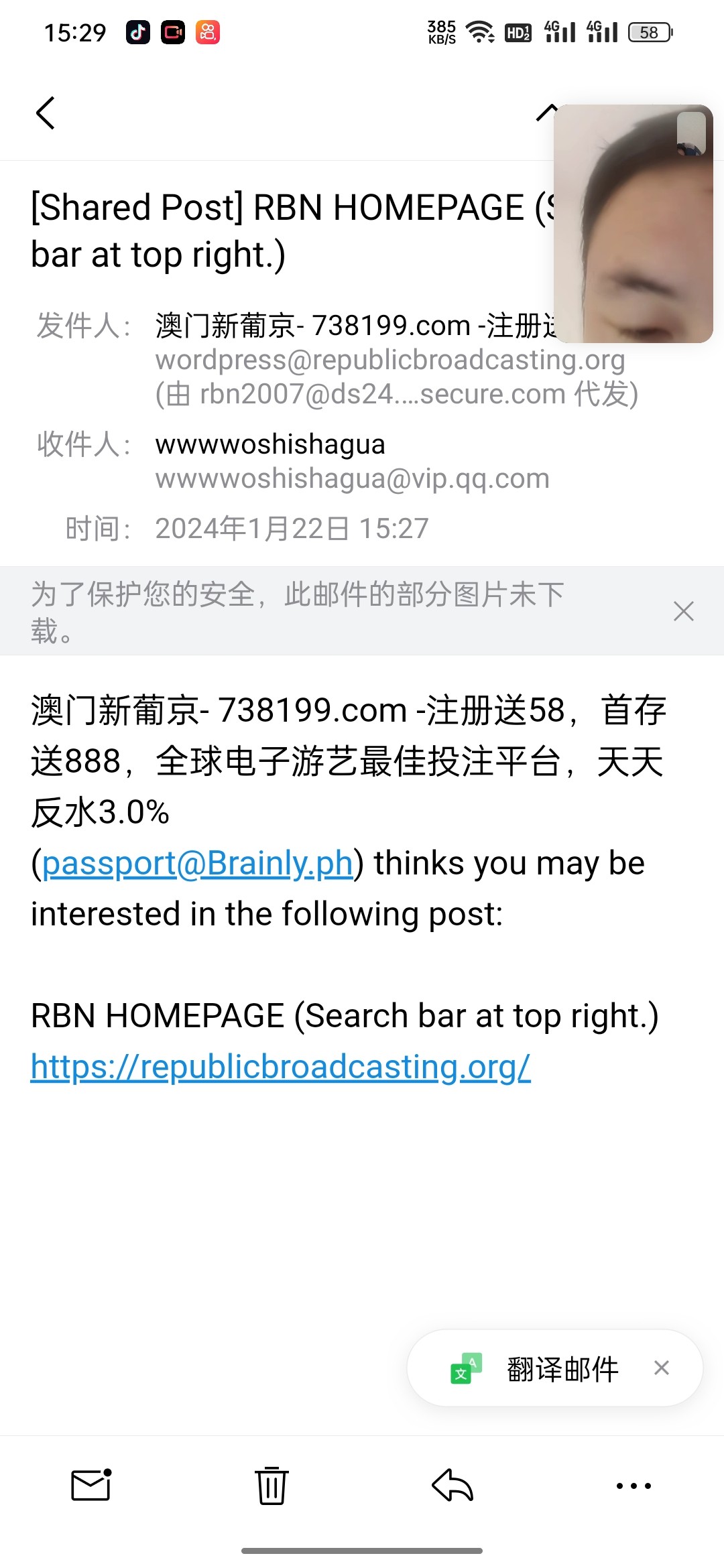Image resolution: width=724 pixels, height=1568 pixels.
Task: Dismiss the image download security notice
Action: (x=683, y=611)
